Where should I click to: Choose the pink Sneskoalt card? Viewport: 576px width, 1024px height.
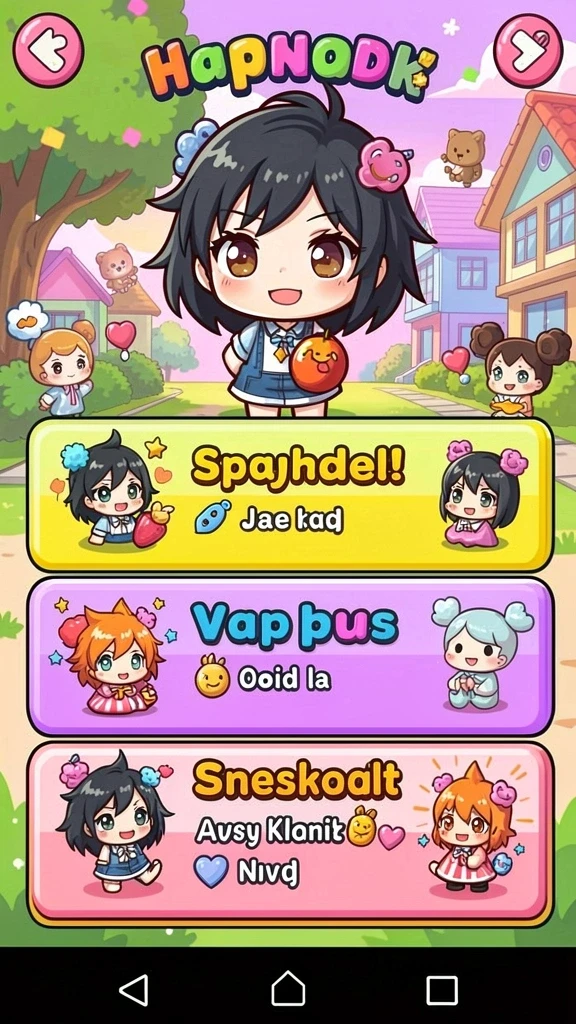click(290, 833)
